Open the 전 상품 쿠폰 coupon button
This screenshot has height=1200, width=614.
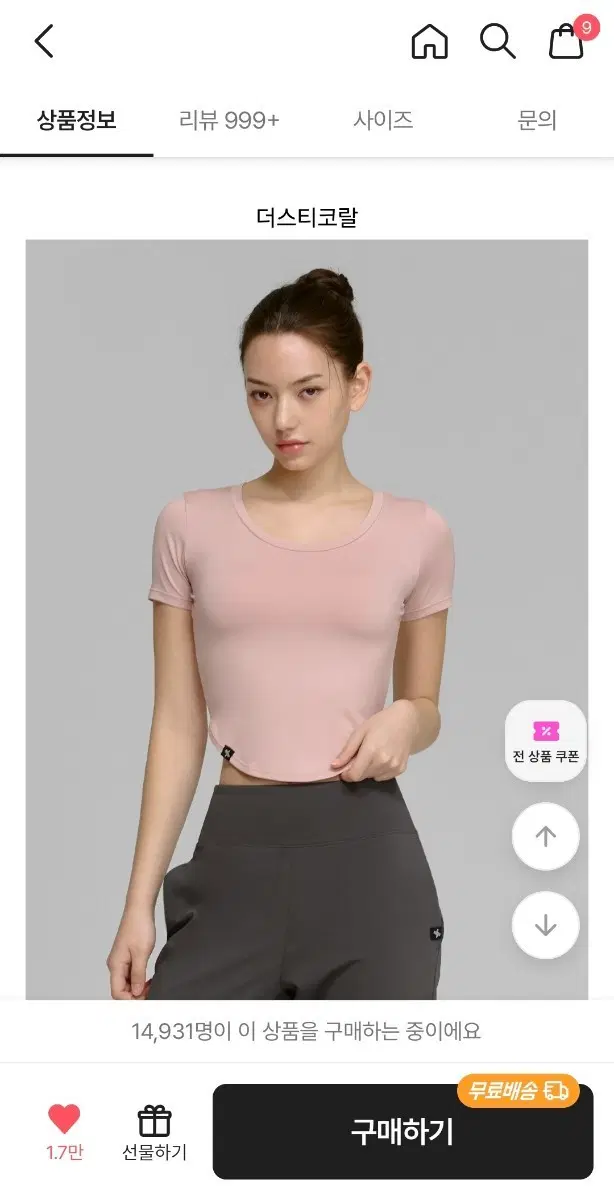click(546, 741)
